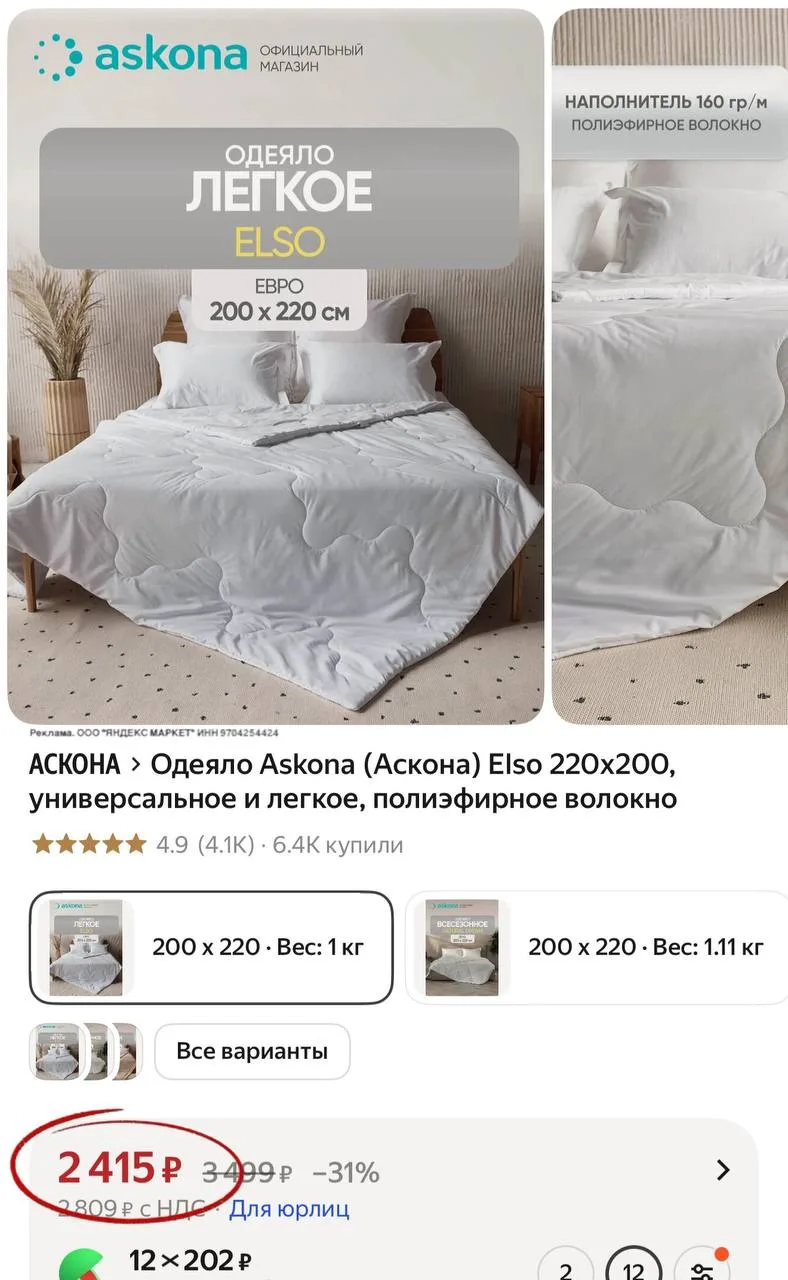This screenshot has width=788, height=1280.
Task: Select the 200 x 220 · Вес: 1 кг variant
Action: click(210, 946)
